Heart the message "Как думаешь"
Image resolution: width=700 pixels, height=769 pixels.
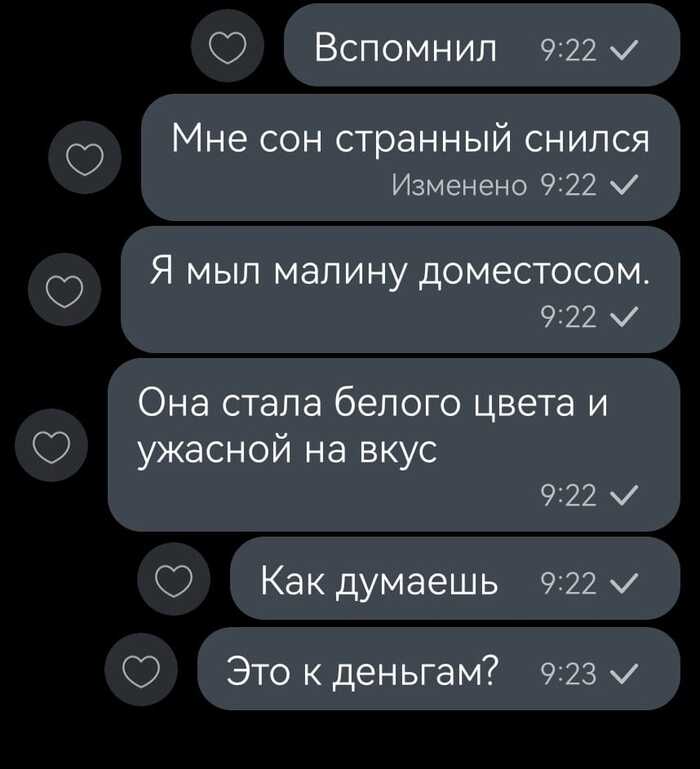174,579
